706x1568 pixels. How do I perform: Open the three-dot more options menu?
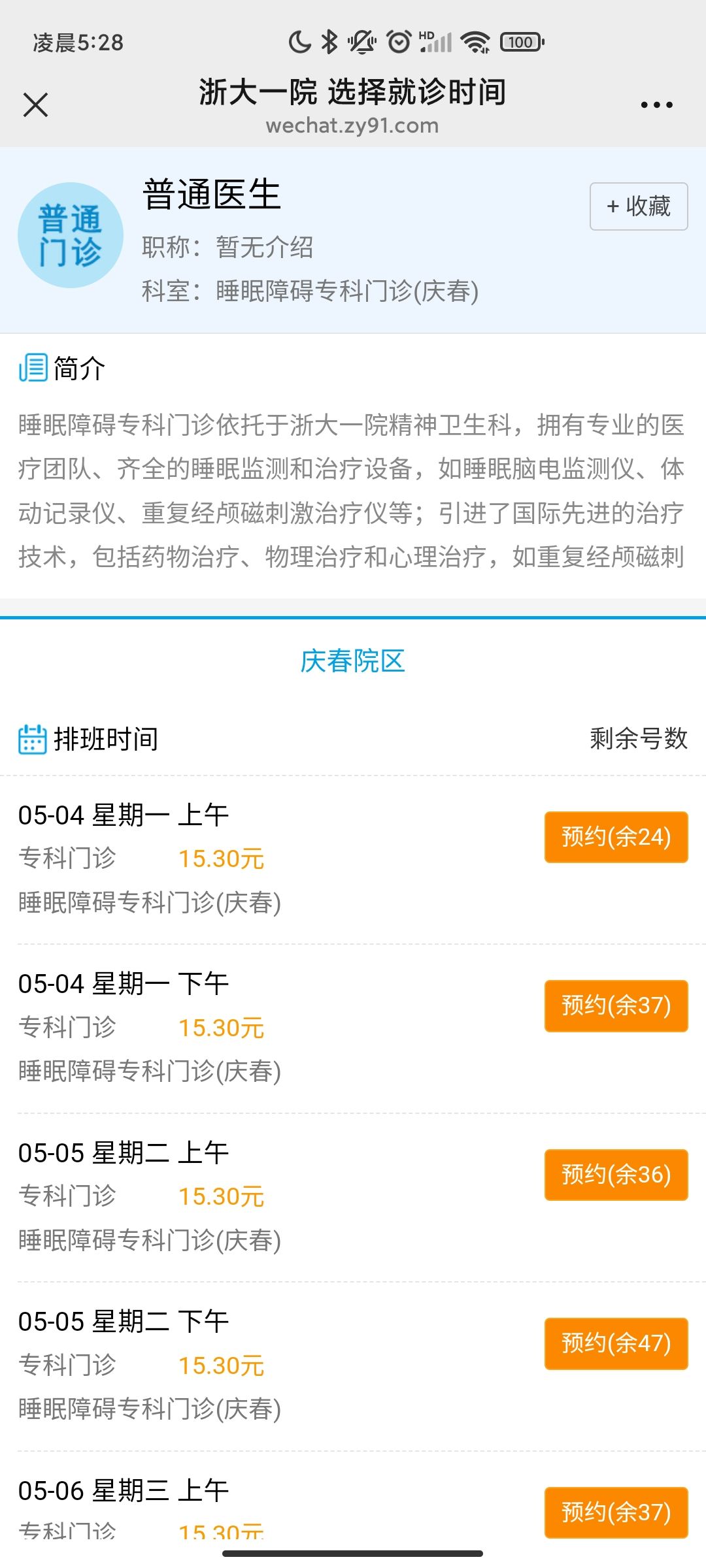(656, 105)
